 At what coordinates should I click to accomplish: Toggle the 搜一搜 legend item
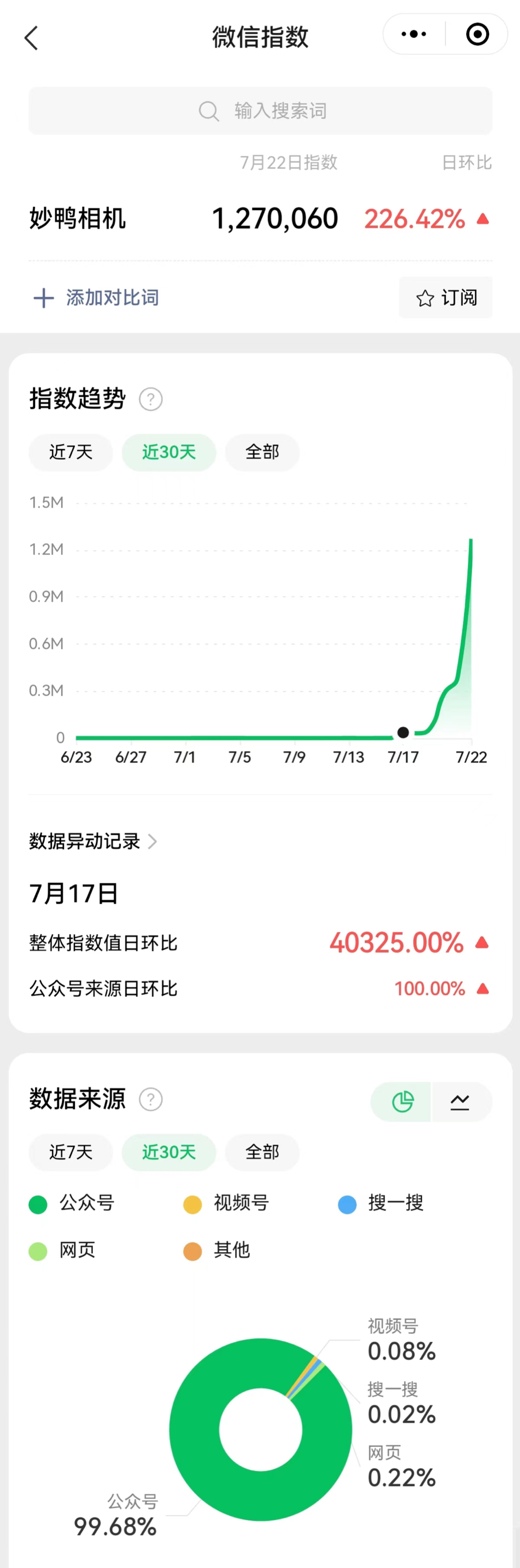[x=381, y=1204]
